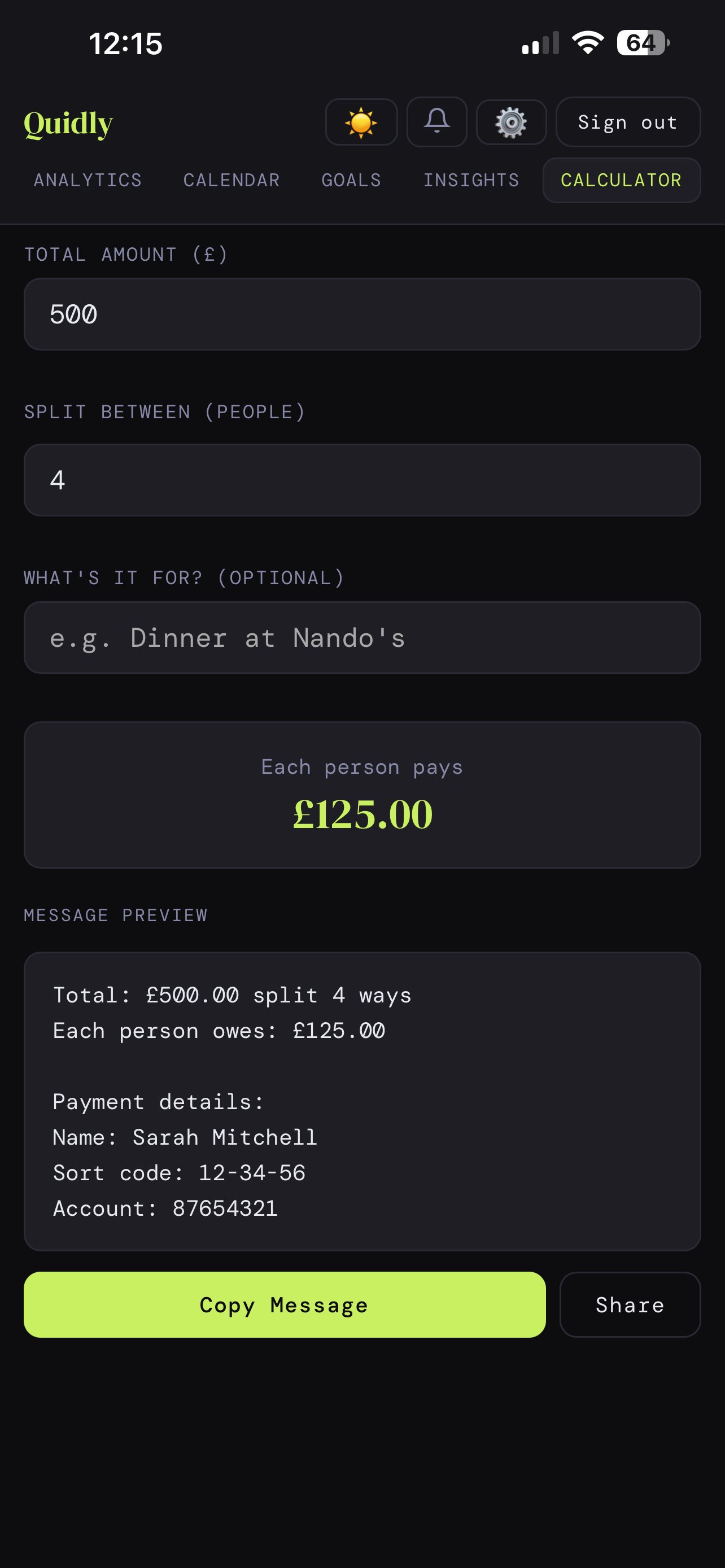Switch to the Analytics tab
The image size is (725, 1568).
(x=88, y=180)
